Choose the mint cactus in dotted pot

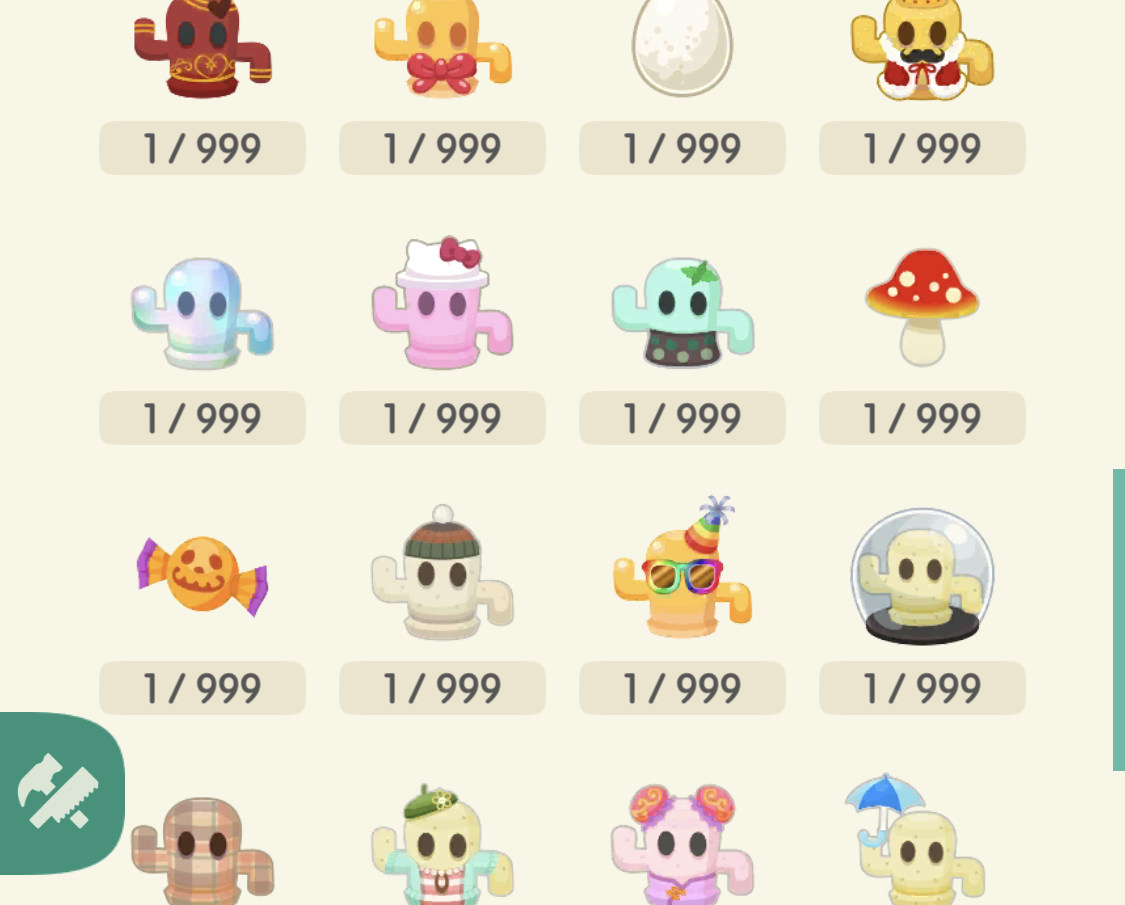coord(682,312)
